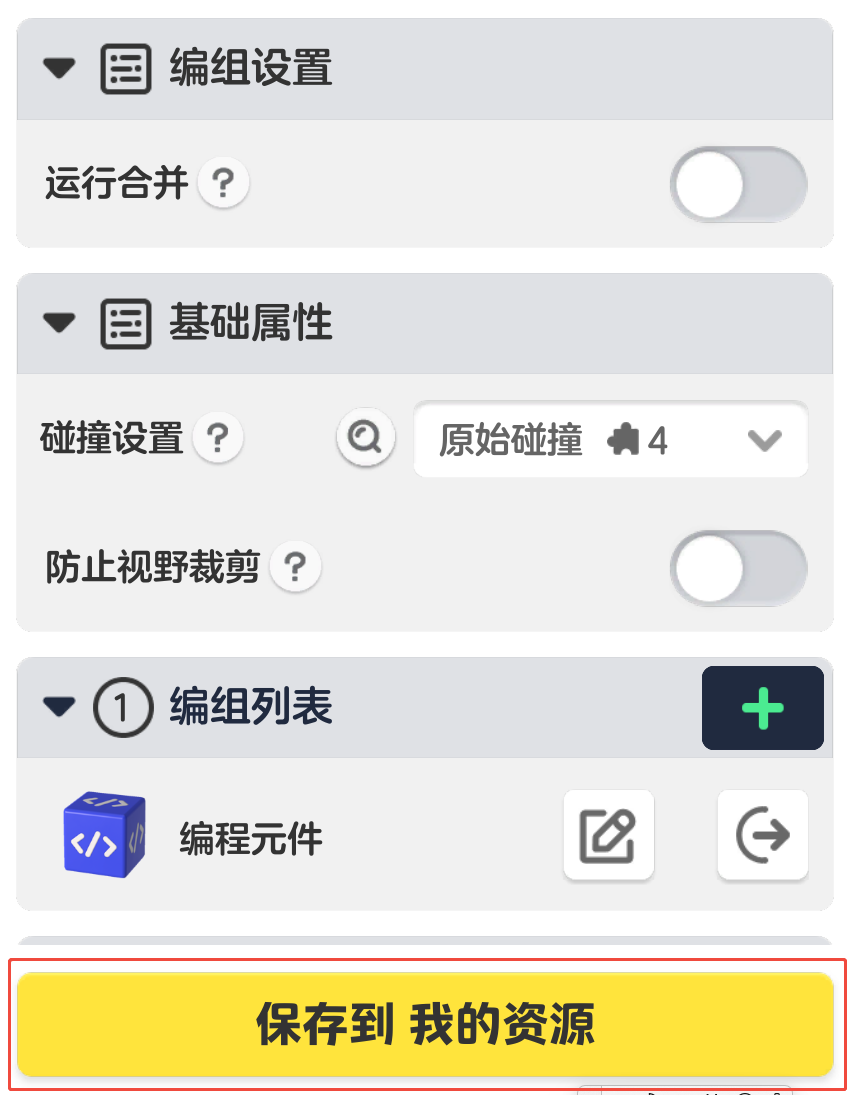Tap 保存到 我的资源 button
The width and height of the screenshot is (853, 1095).
pyautogui.click(x=425, y=1025)
